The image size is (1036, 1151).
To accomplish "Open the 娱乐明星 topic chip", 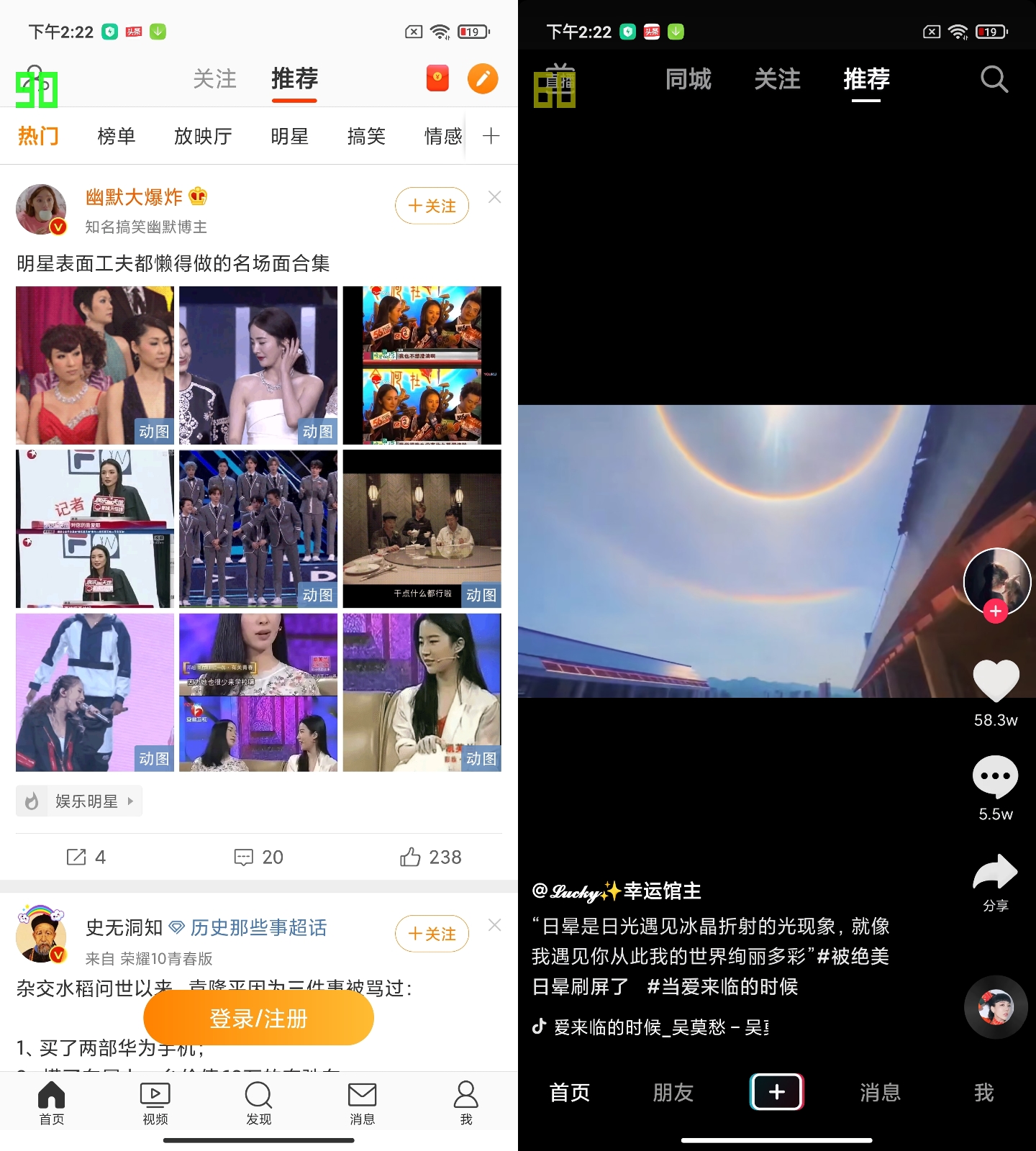I will (79, 801).
